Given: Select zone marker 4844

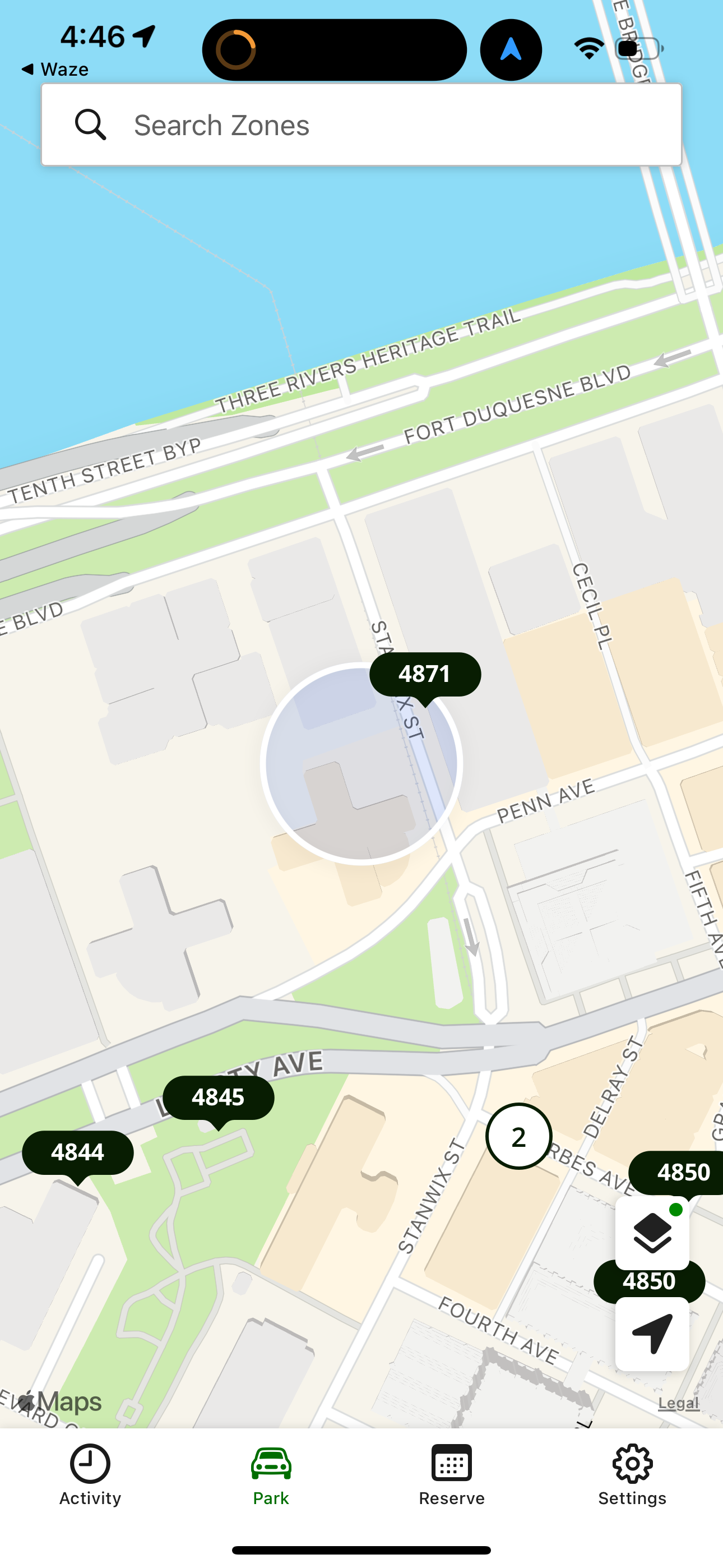Looking at the screenshot, I should pos(78,1152).
